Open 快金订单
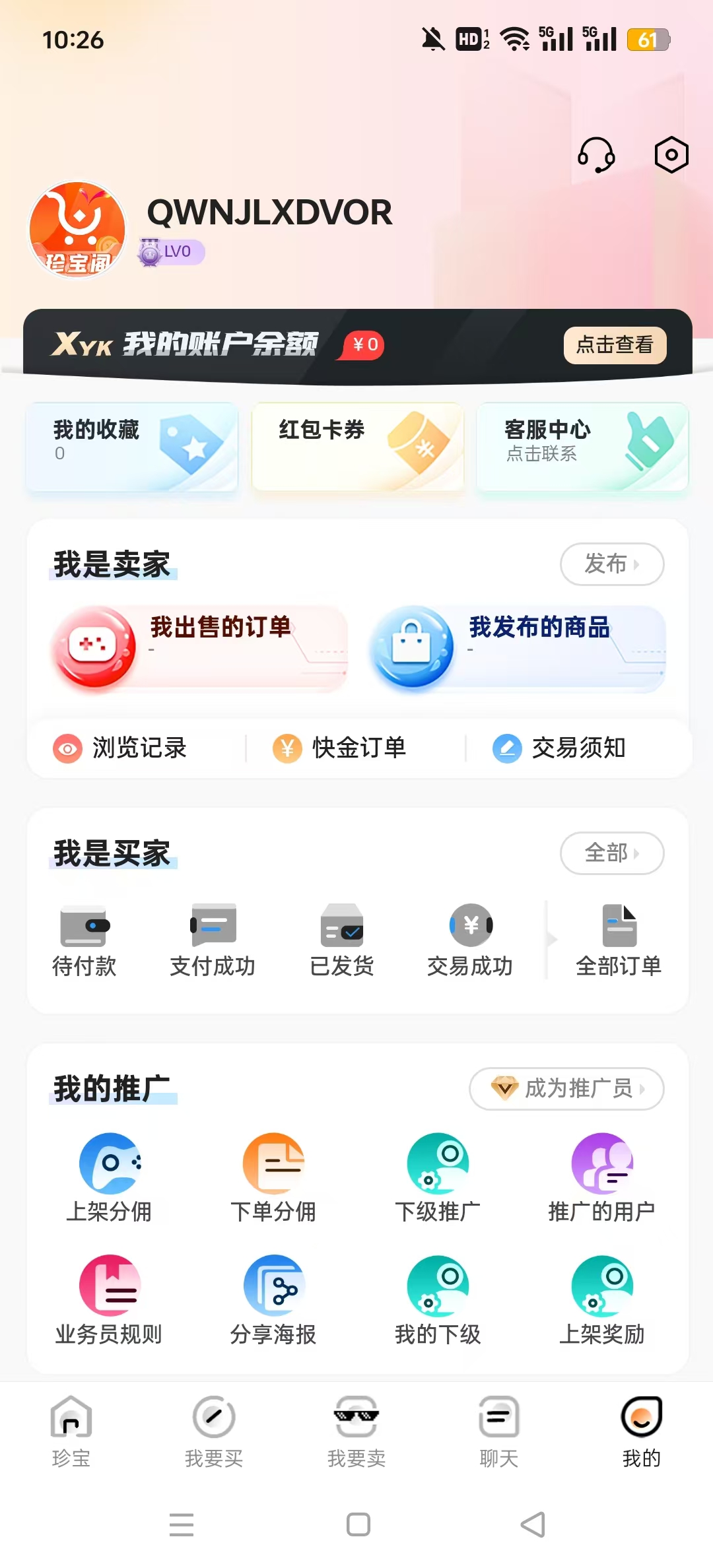Viewport: 713px width, 1568px height. pos(340,748)
